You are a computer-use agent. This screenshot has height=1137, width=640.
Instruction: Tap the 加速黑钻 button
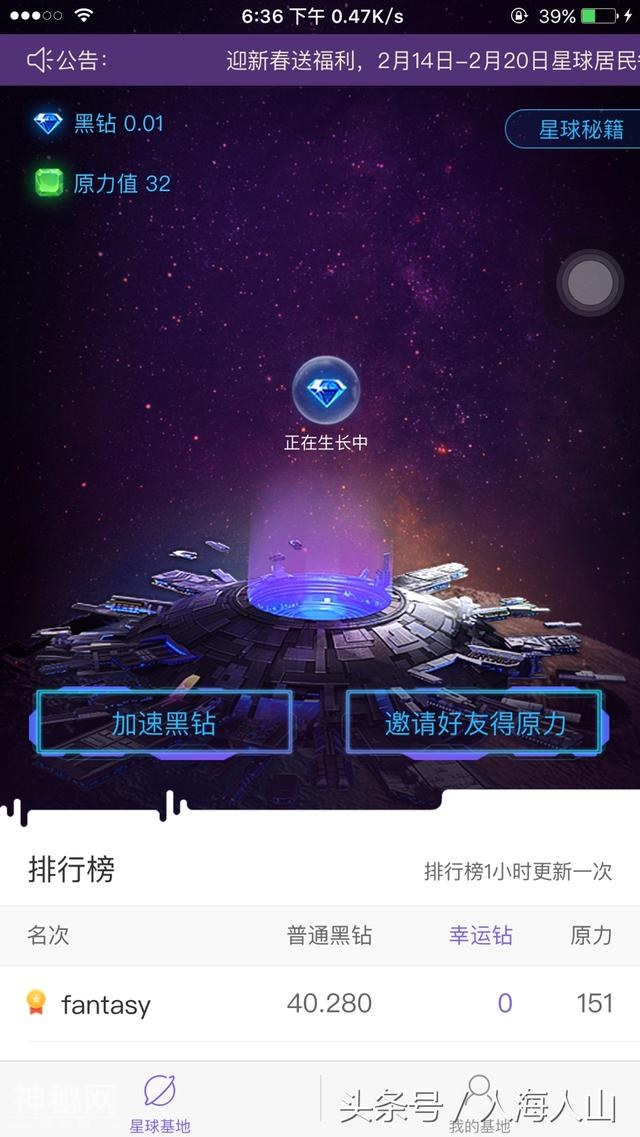(164, 723)
